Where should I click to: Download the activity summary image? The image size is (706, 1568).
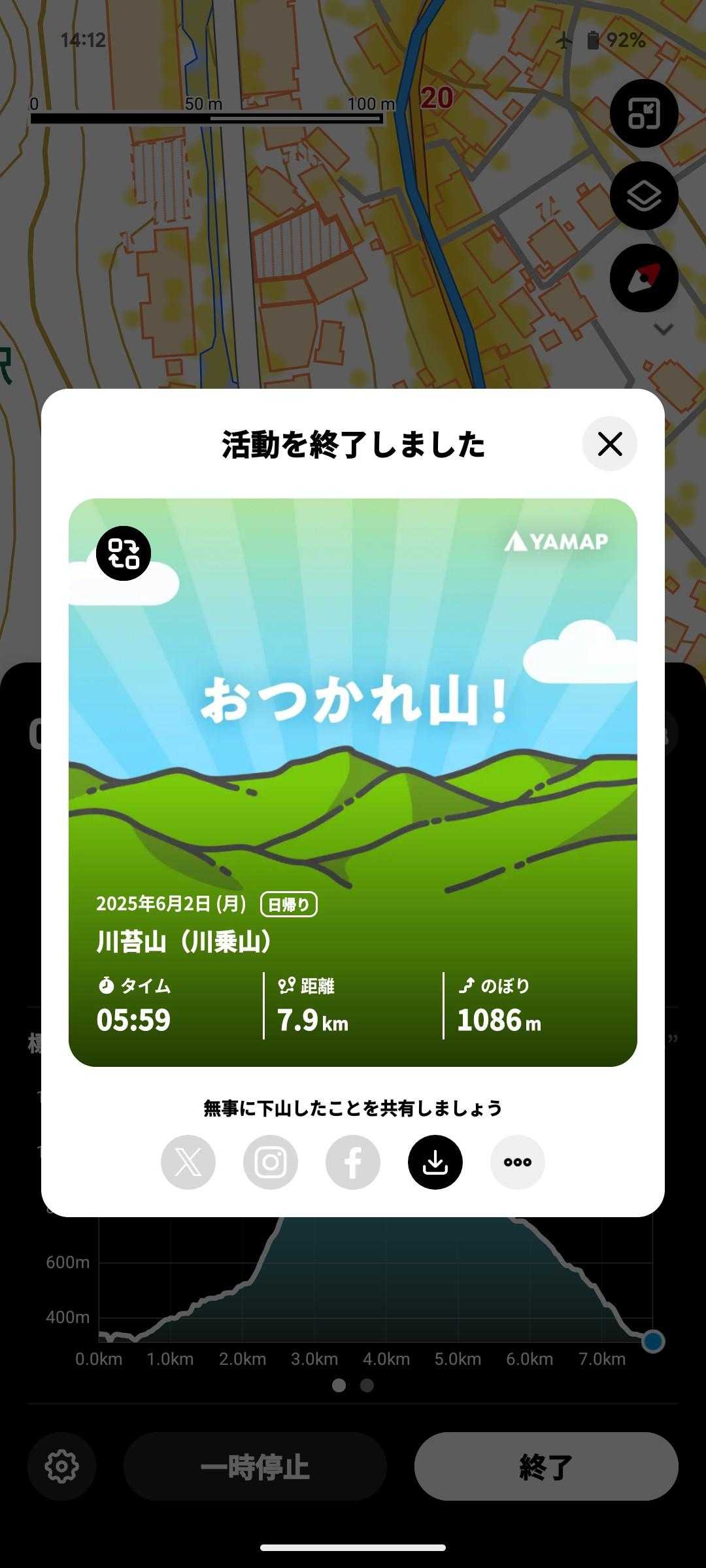pyautogui.click(x=435, y=1162)
